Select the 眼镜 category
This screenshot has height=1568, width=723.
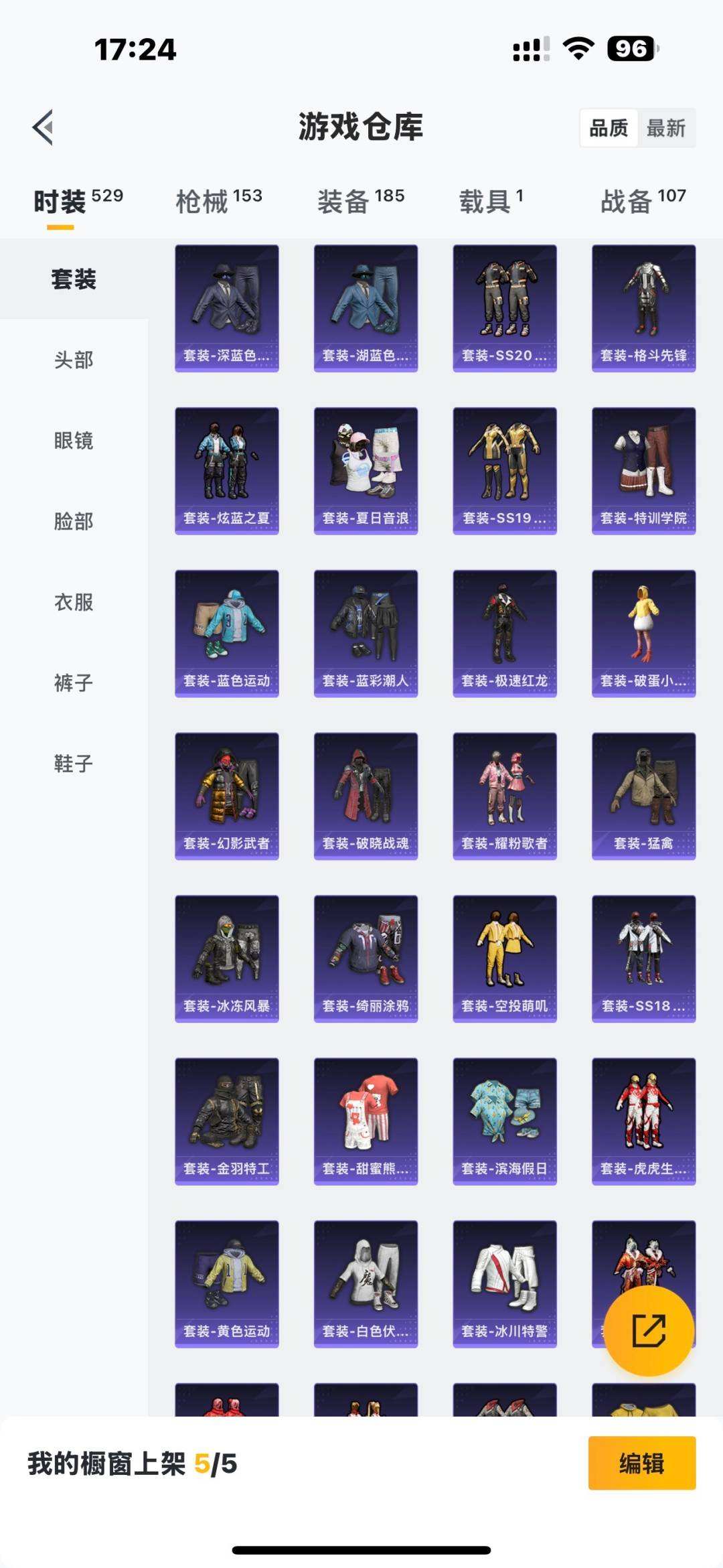click(74, 441)
